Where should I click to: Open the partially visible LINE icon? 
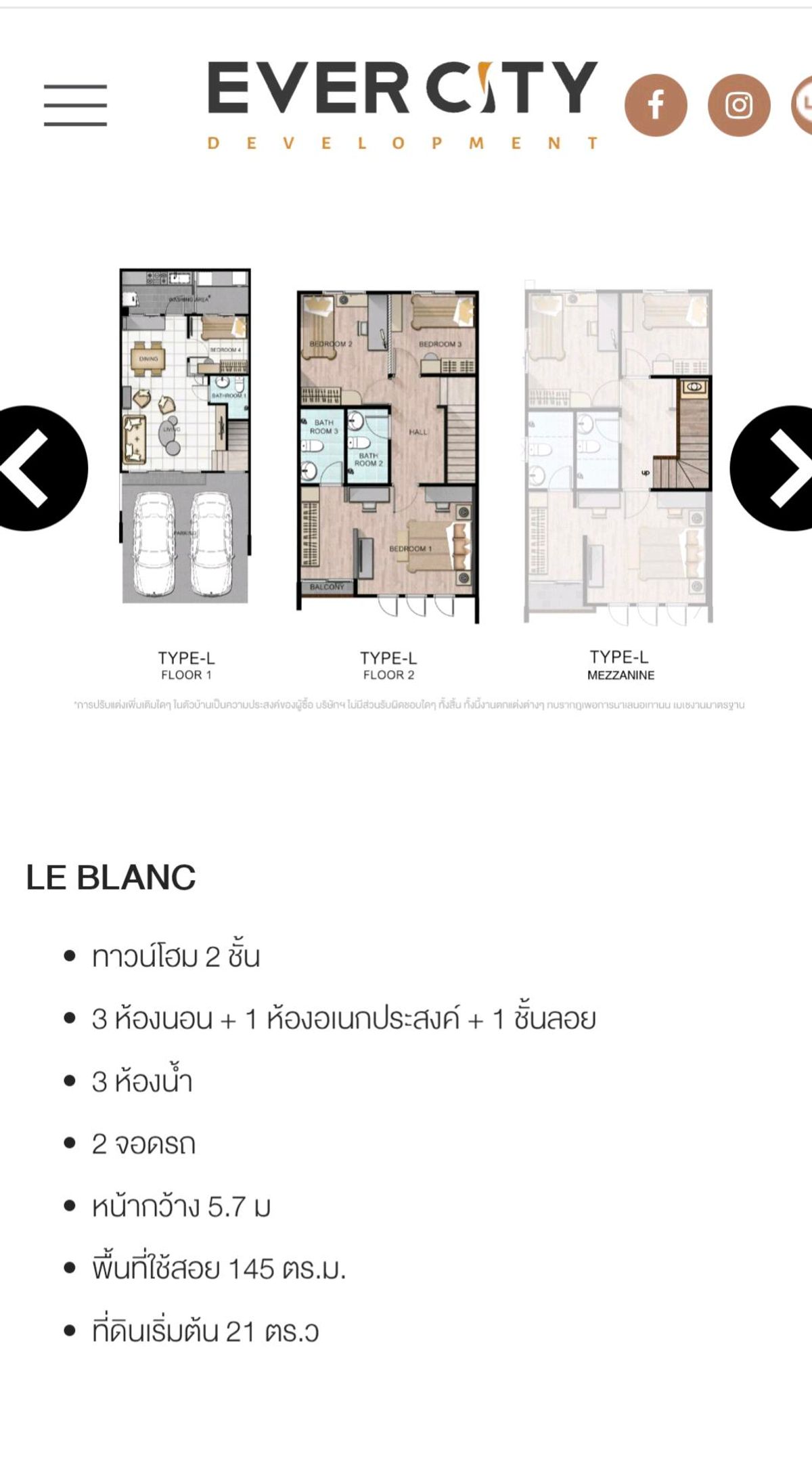click(803, 105)
